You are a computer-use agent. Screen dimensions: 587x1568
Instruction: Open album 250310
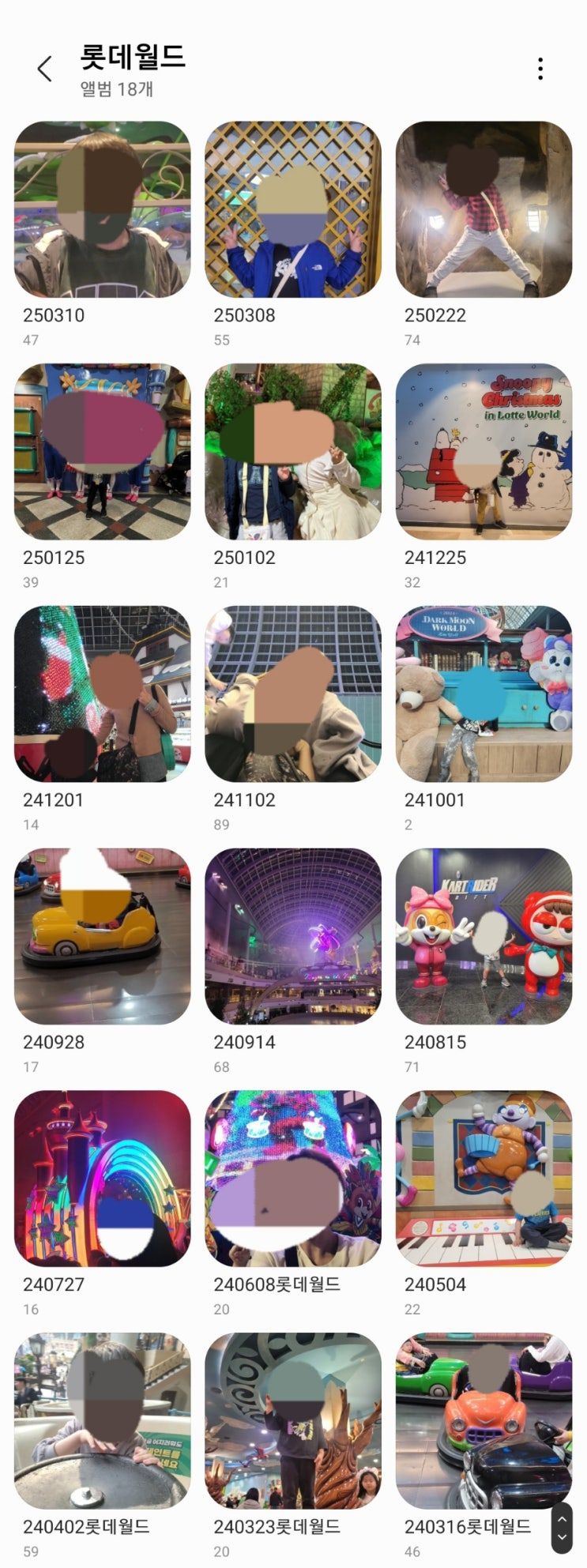pos(102,209)
